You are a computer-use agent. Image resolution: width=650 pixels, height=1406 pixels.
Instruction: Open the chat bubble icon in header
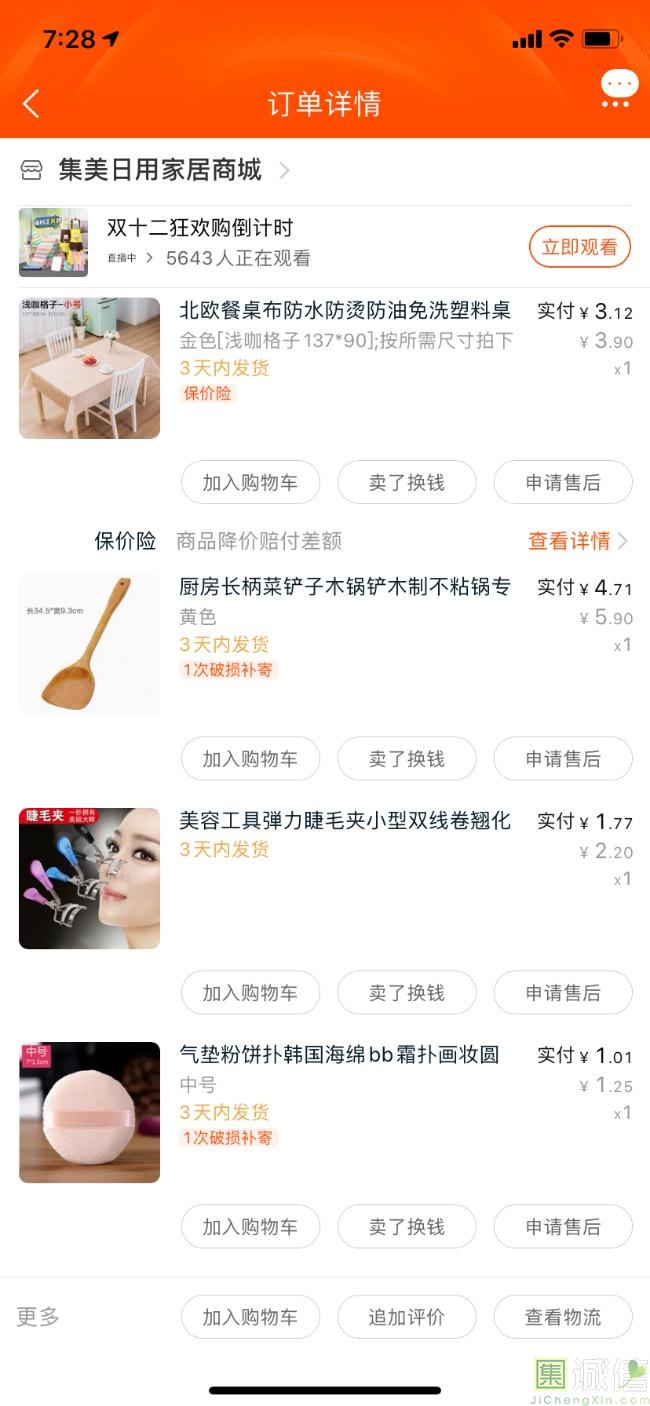click(x=619, y=88)
